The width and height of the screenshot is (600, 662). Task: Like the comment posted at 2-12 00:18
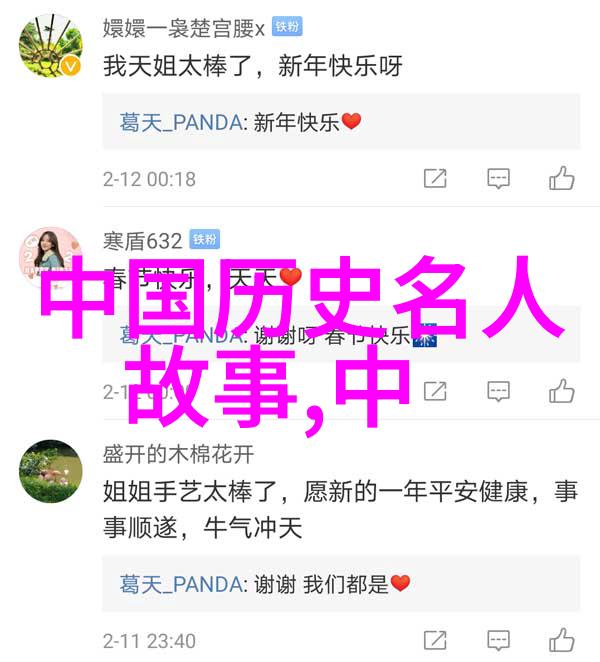pyautogui.click(x=561, y=179)
